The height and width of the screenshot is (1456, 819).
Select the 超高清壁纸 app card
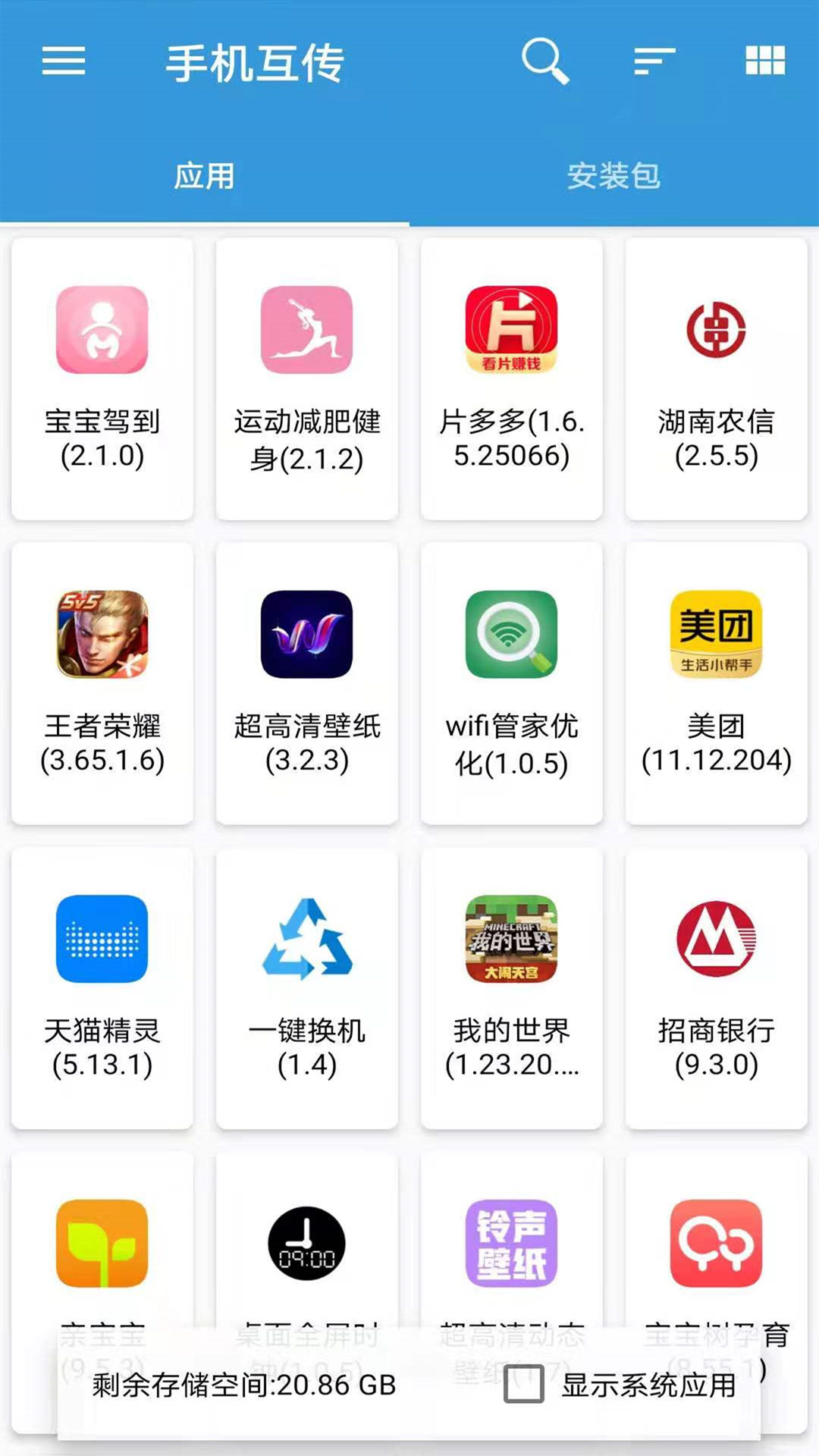306,682
